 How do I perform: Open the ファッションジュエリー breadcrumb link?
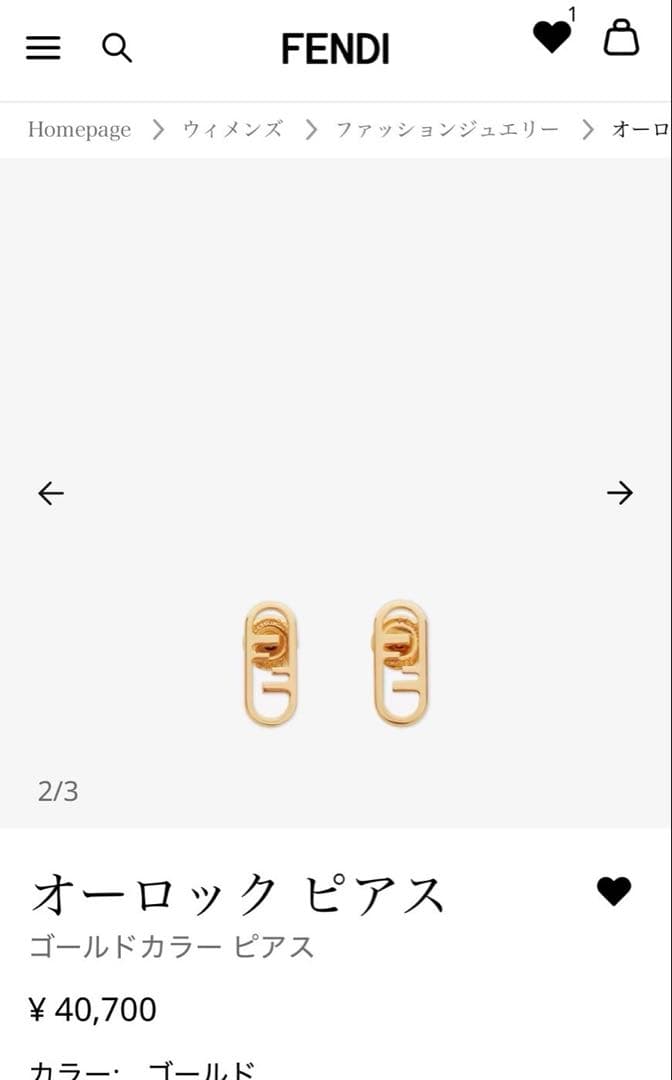[447, 130]
